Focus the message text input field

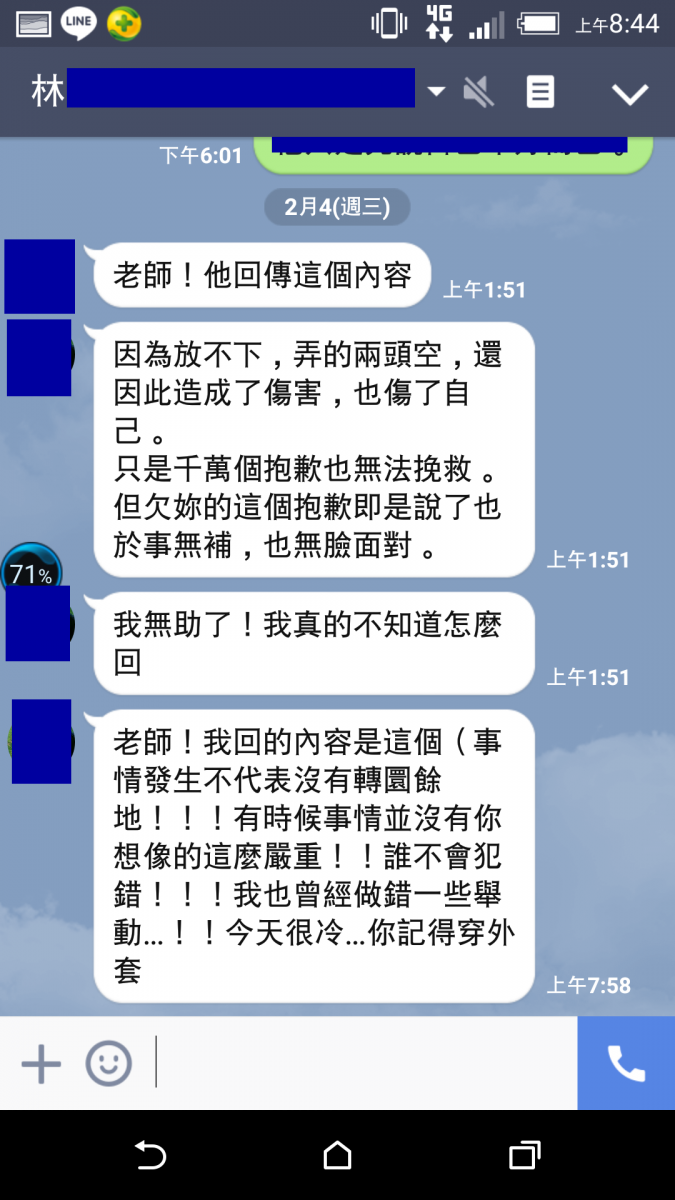click(360, 1064)
